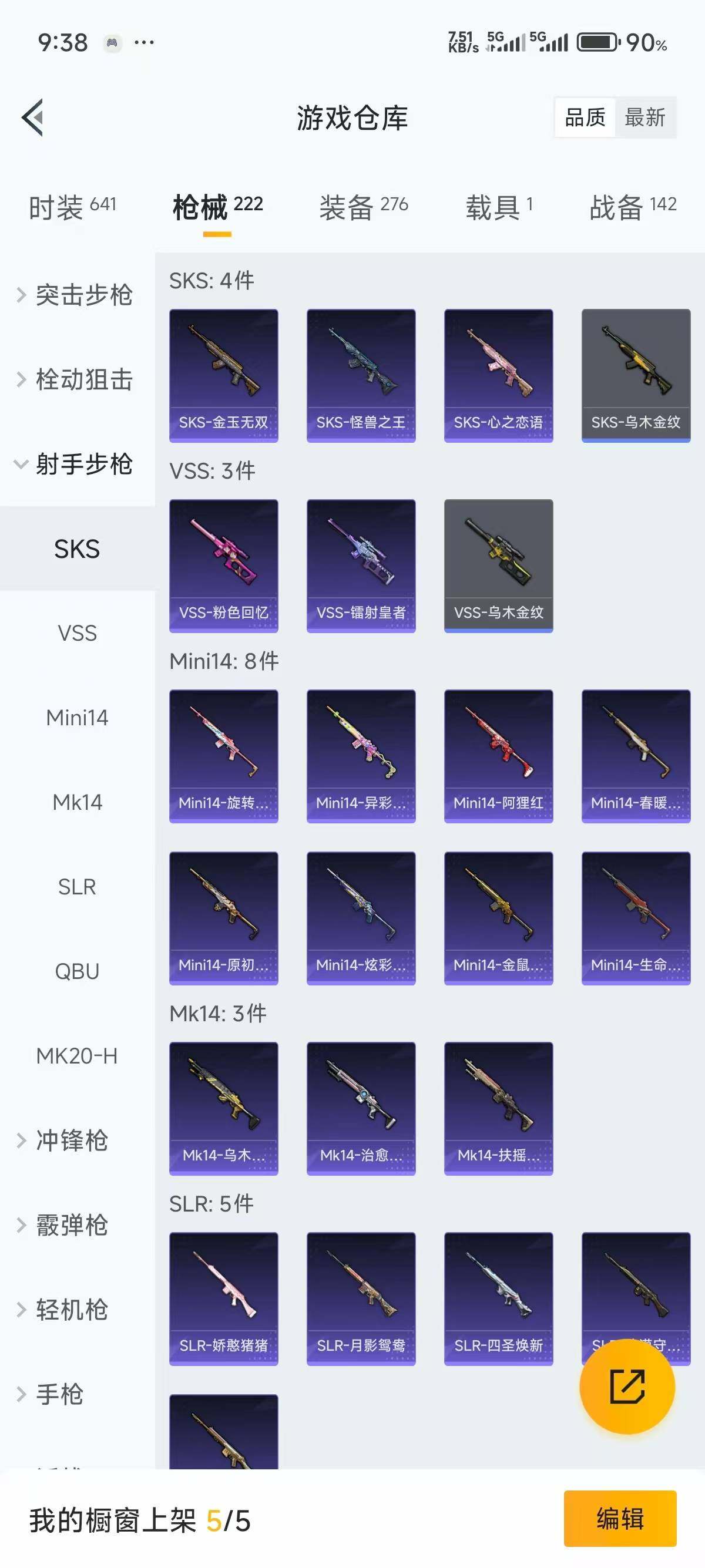Tap the 编辑 button
The image size is (705, 1568).
click(x=620, y=1519)
